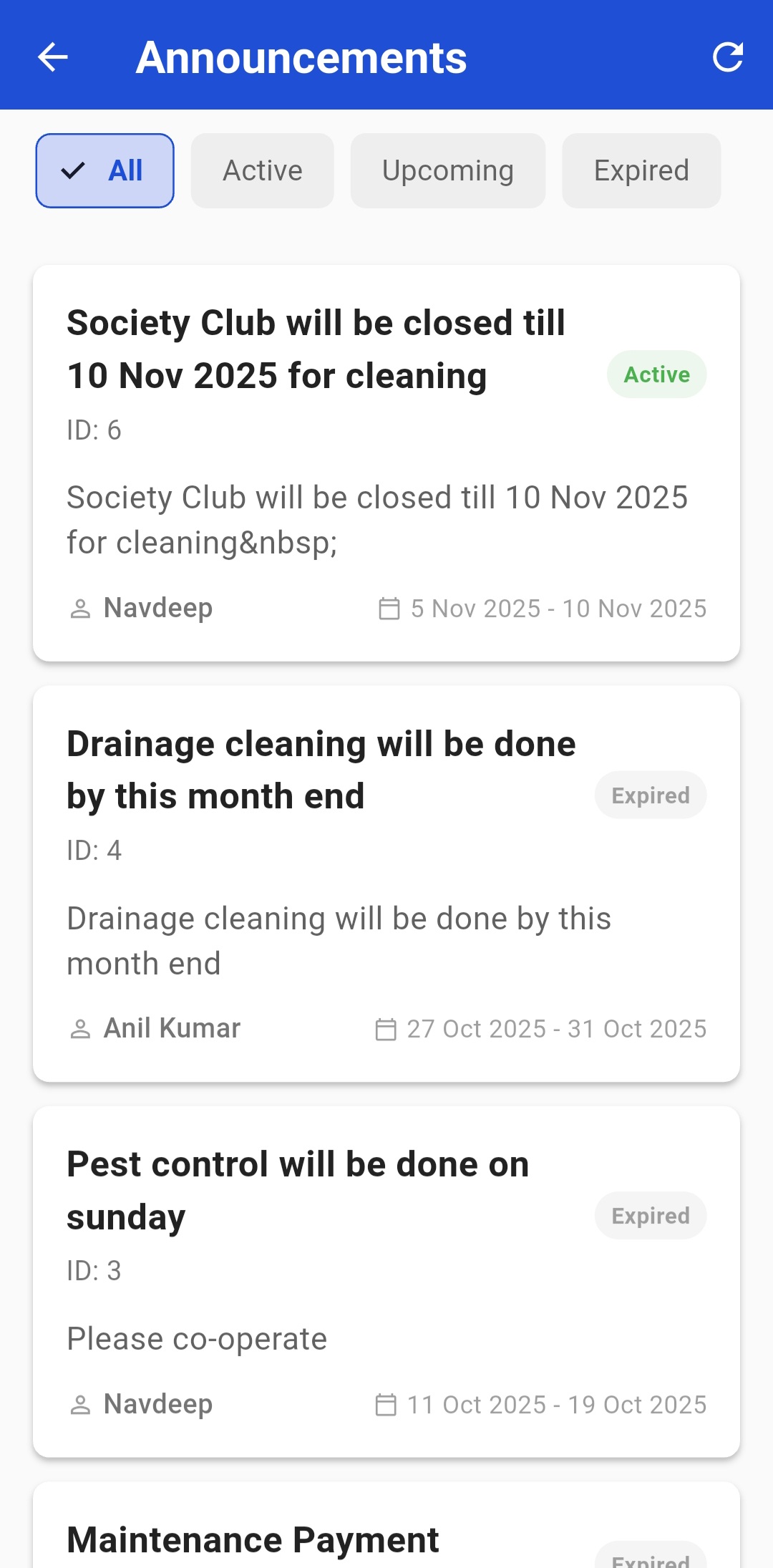Tap the person icon next to Navdeep
This screenshot has width=773, height=1568.
(x=81, y=609)
